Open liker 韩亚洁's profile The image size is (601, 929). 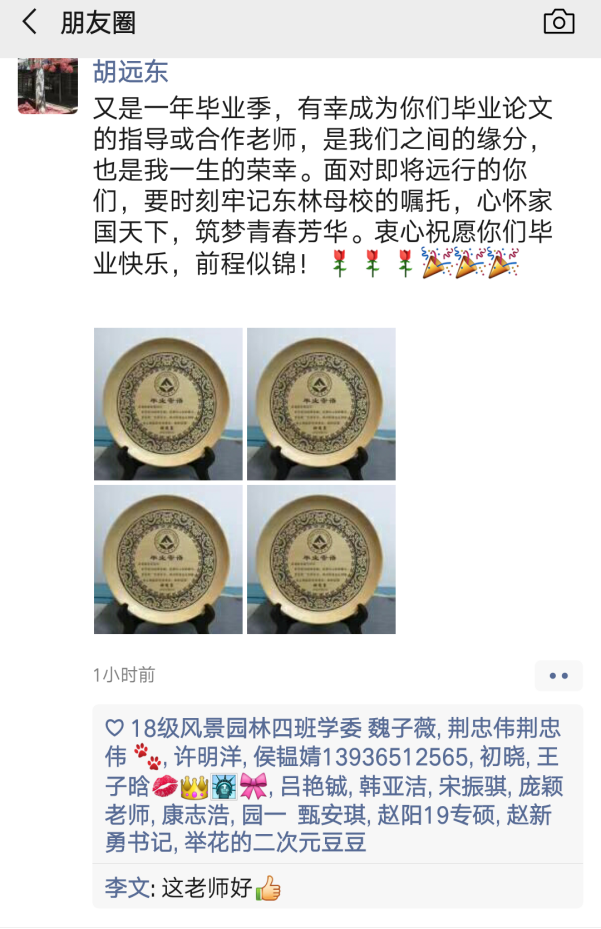pos(381,785)
